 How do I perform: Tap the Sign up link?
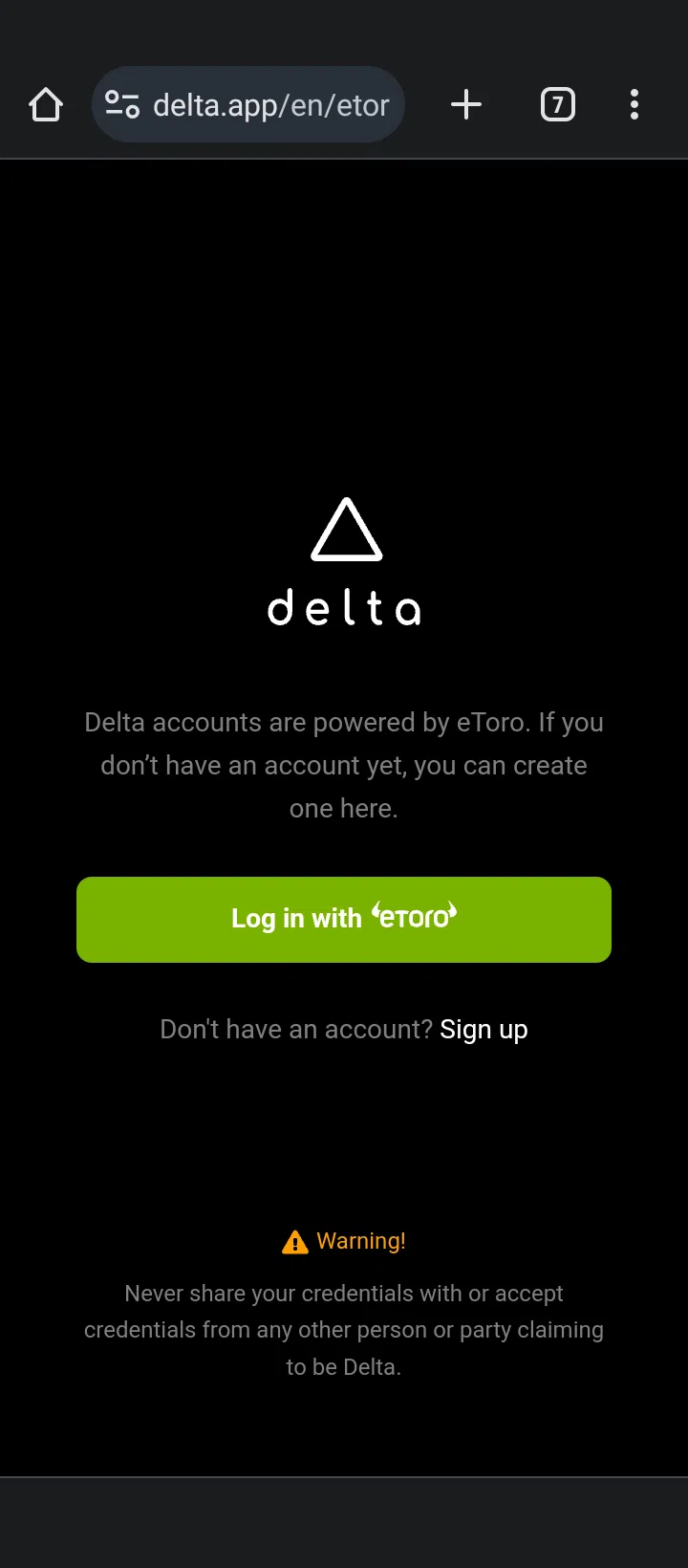(484, 1030)
